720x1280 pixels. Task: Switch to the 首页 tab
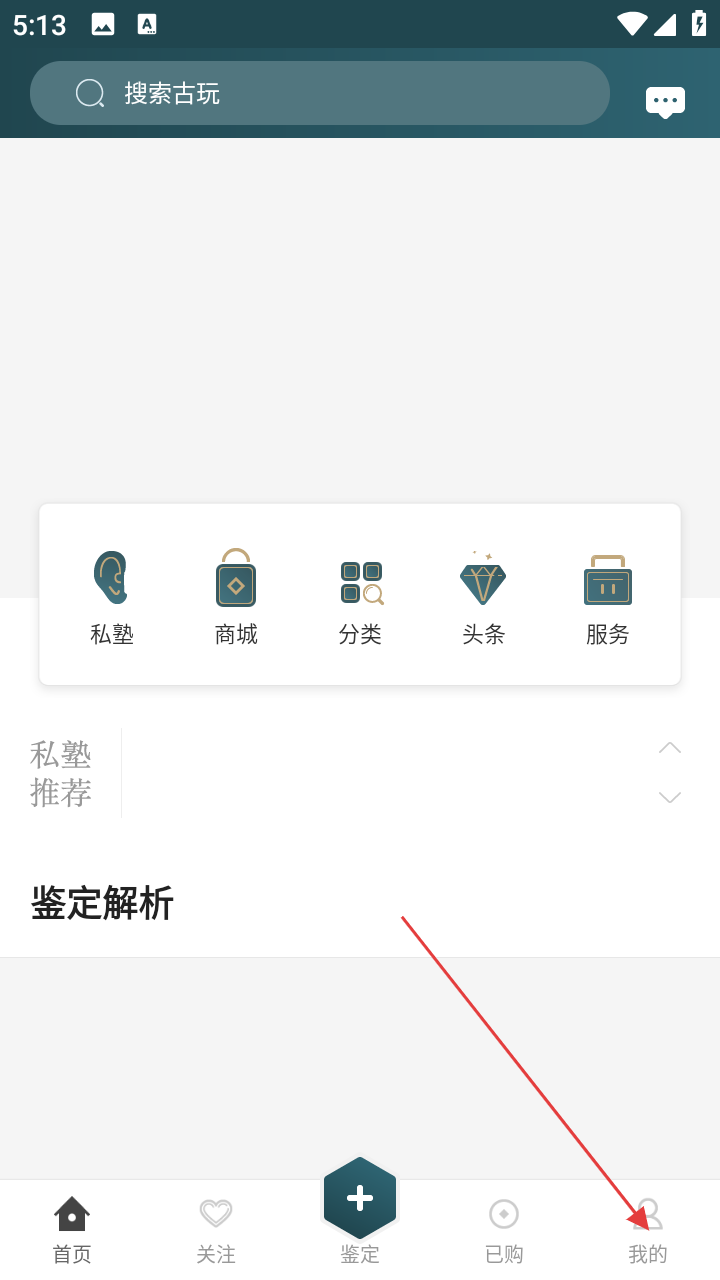tap(72, 1230)
